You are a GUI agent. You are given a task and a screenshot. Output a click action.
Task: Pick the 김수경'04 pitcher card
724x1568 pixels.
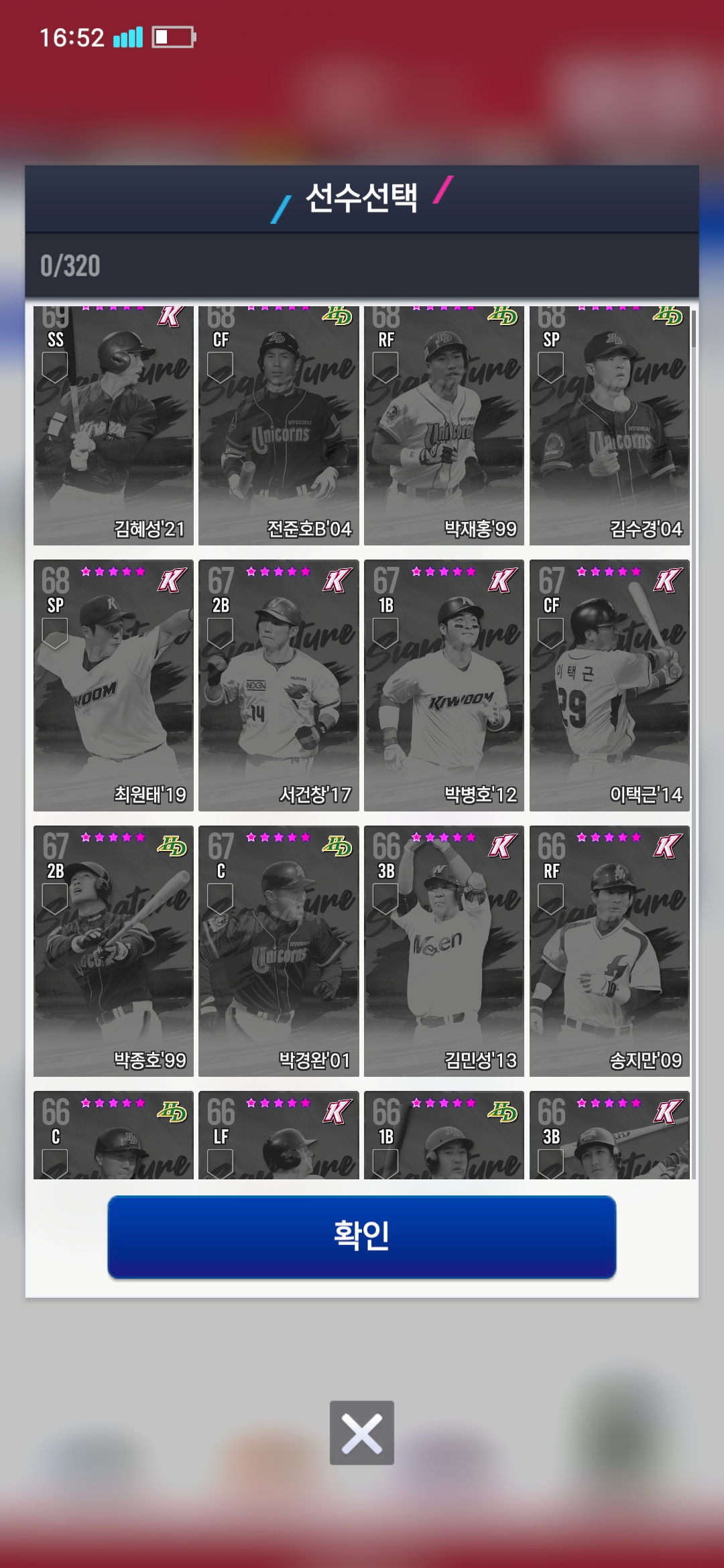tap(609, 426)
